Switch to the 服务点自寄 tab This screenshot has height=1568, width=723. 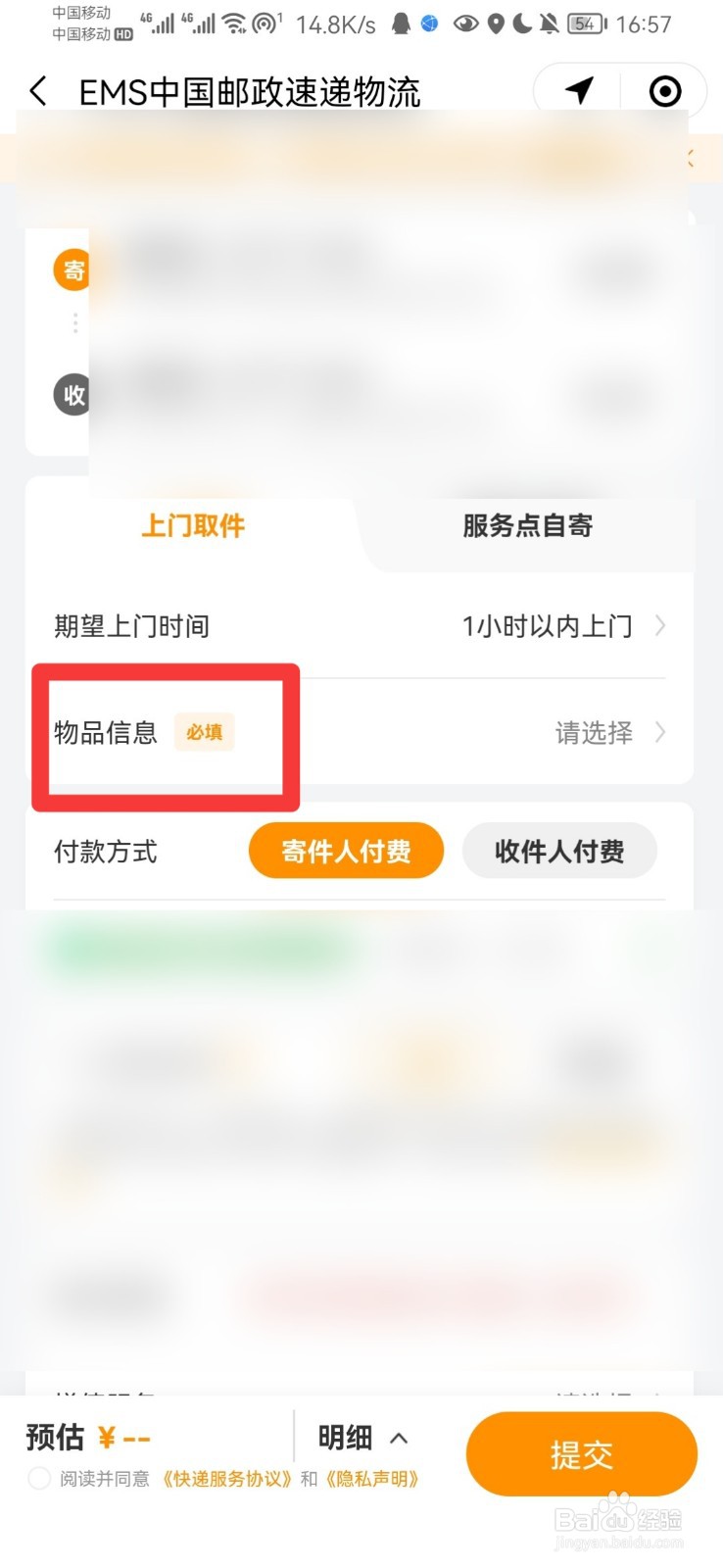(528, 526)
